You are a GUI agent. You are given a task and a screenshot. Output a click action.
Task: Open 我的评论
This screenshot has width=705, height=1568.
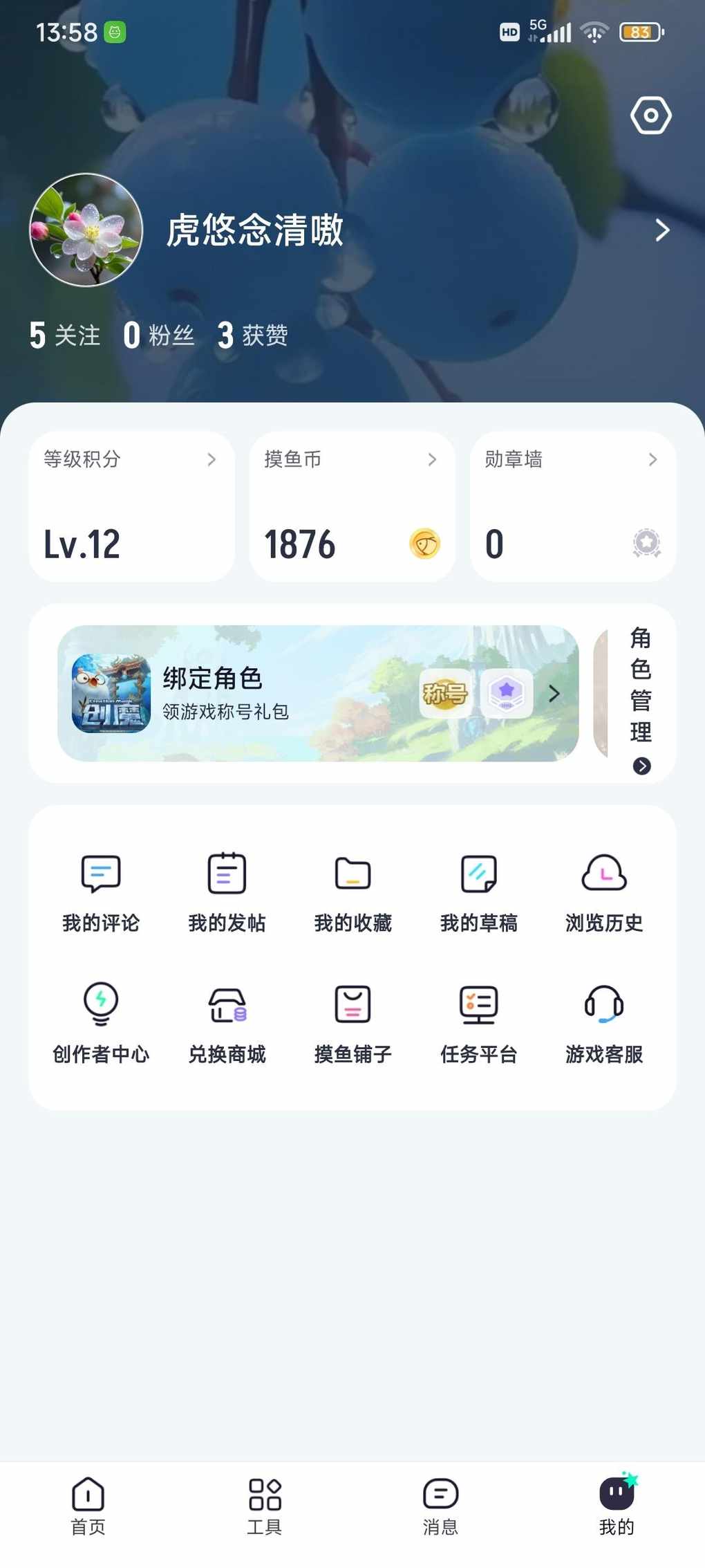pyautogui.click(x=101, y=892)
